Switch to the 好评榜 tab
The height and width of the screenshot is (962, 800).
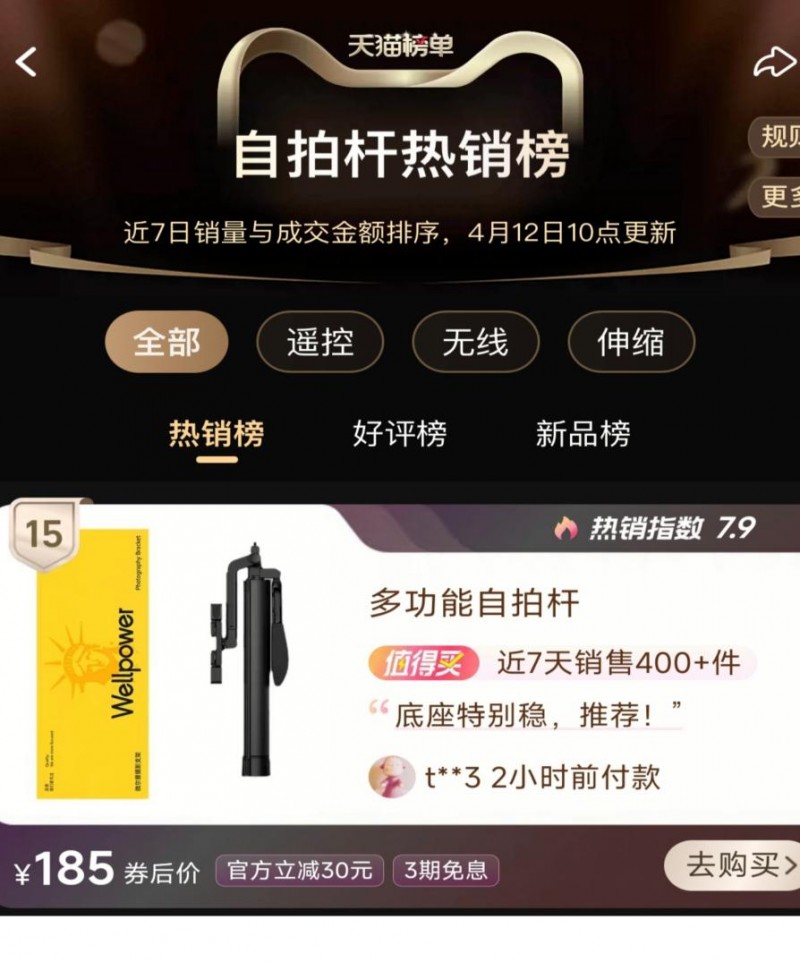[399, 434]
